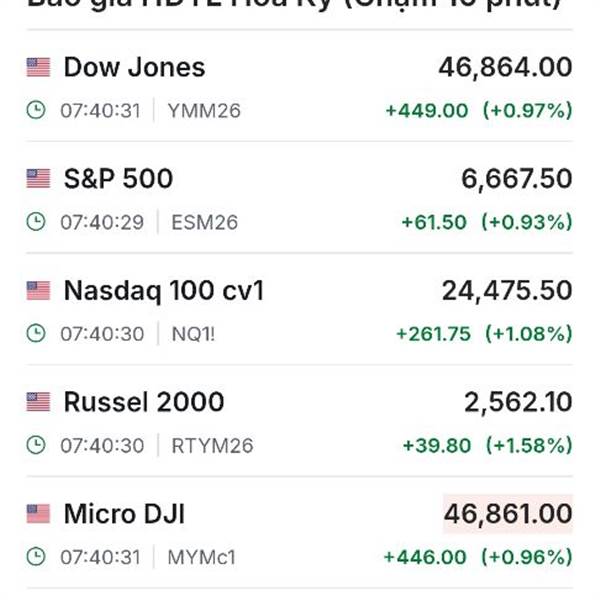Viewport: 600px width, 600px height.
Task: Open the S&P 500 futures row
Action: pyautogui.click(x=118, y=180)
